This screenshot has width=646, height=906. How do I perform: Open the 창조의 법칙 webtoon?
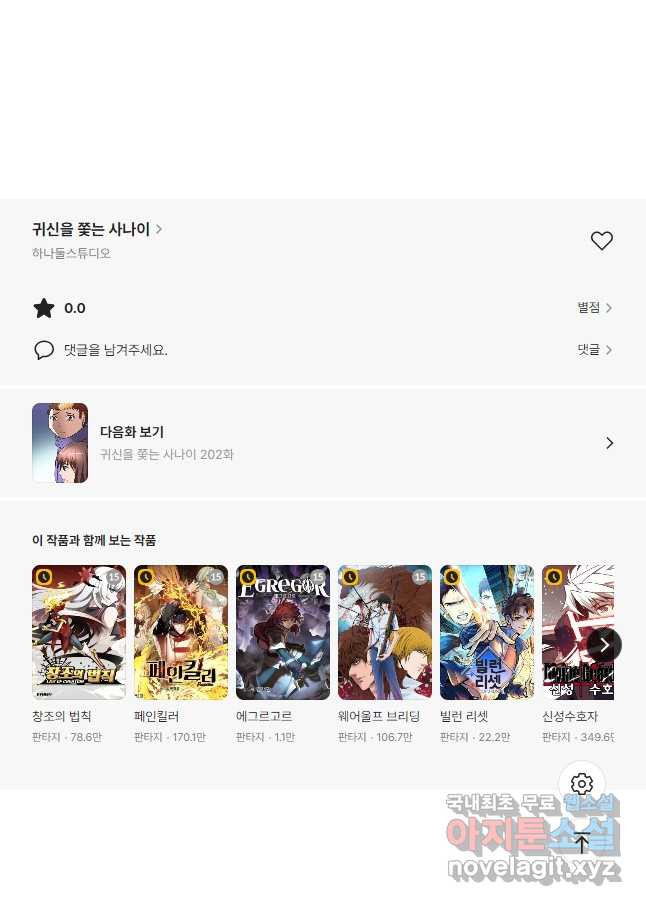(79, 632)
